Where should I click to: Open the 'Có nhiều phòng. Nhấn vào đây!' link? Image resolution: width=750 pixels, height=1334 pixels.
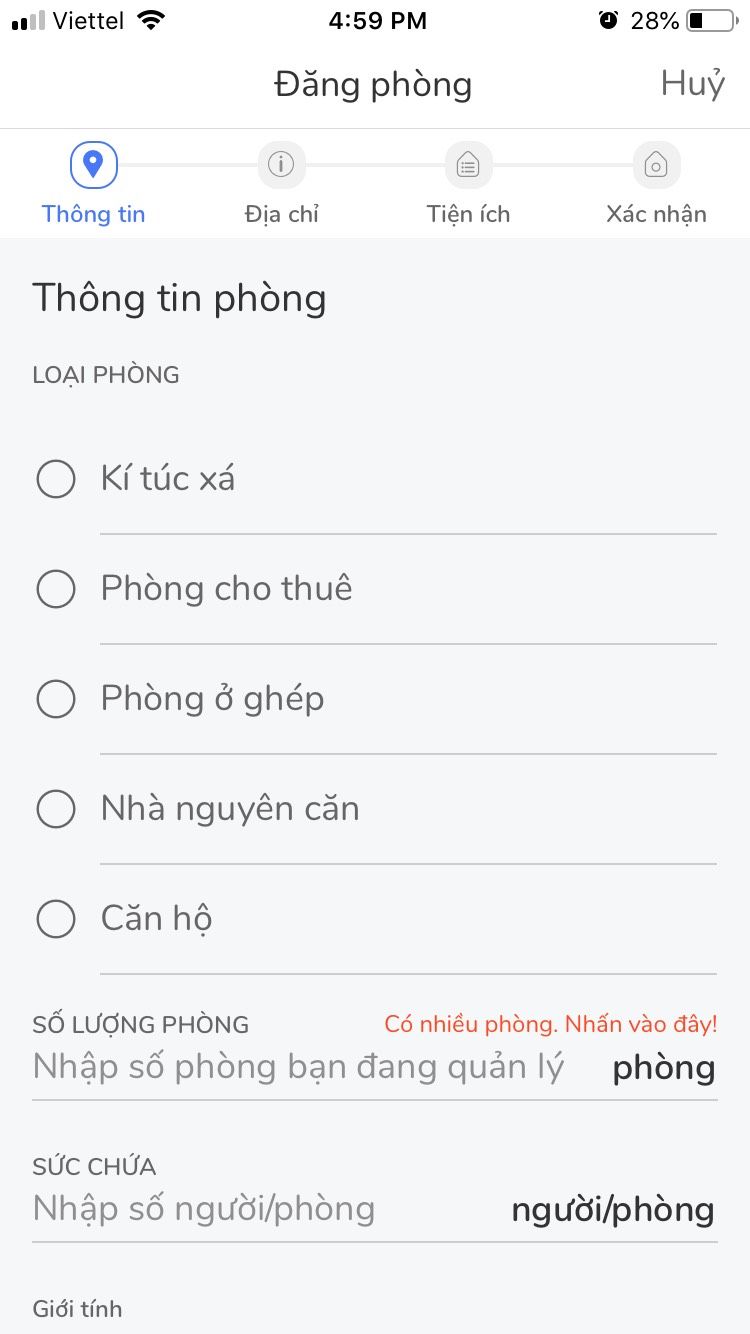551,1025
